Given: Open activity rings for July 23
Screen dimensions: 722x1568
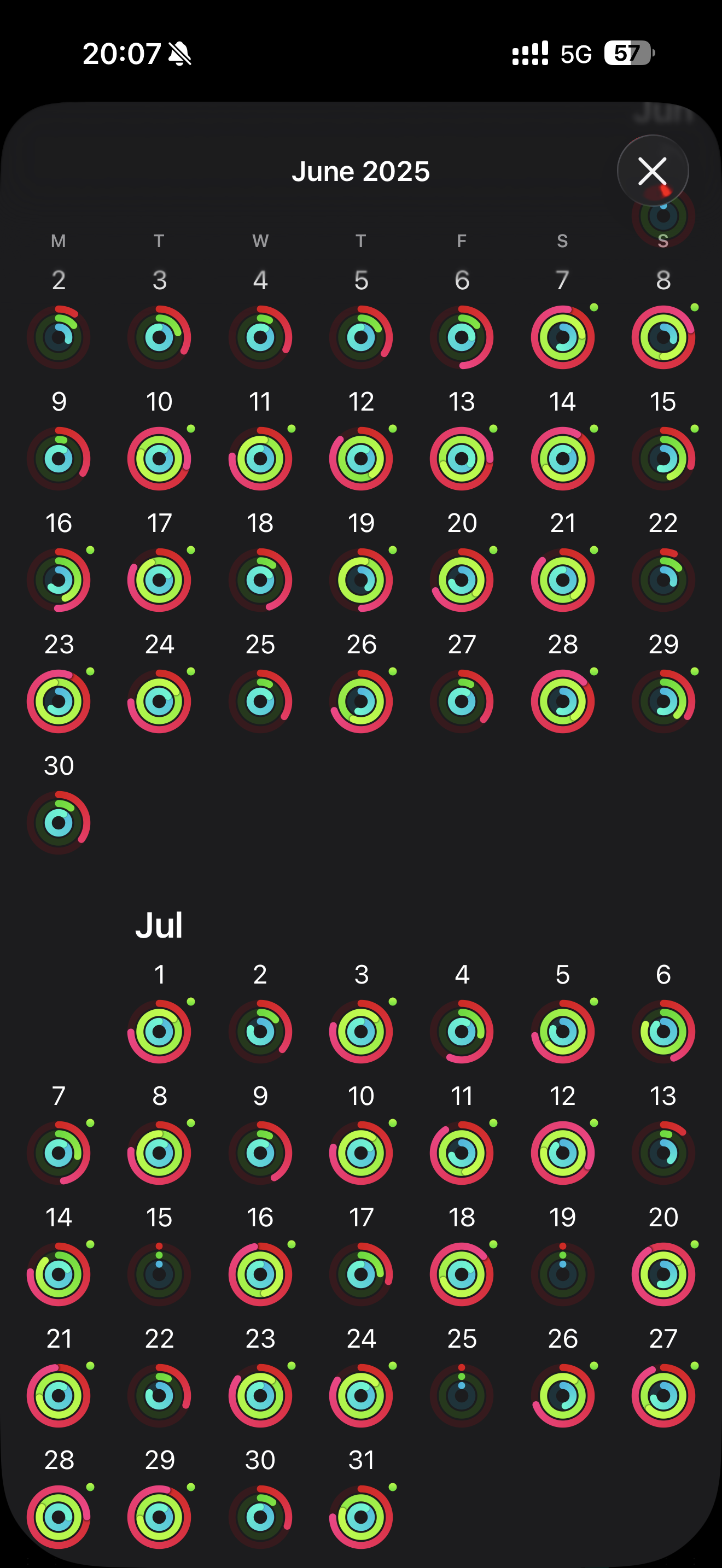Looking at the screenshot, I should (x=260, y=1395).
